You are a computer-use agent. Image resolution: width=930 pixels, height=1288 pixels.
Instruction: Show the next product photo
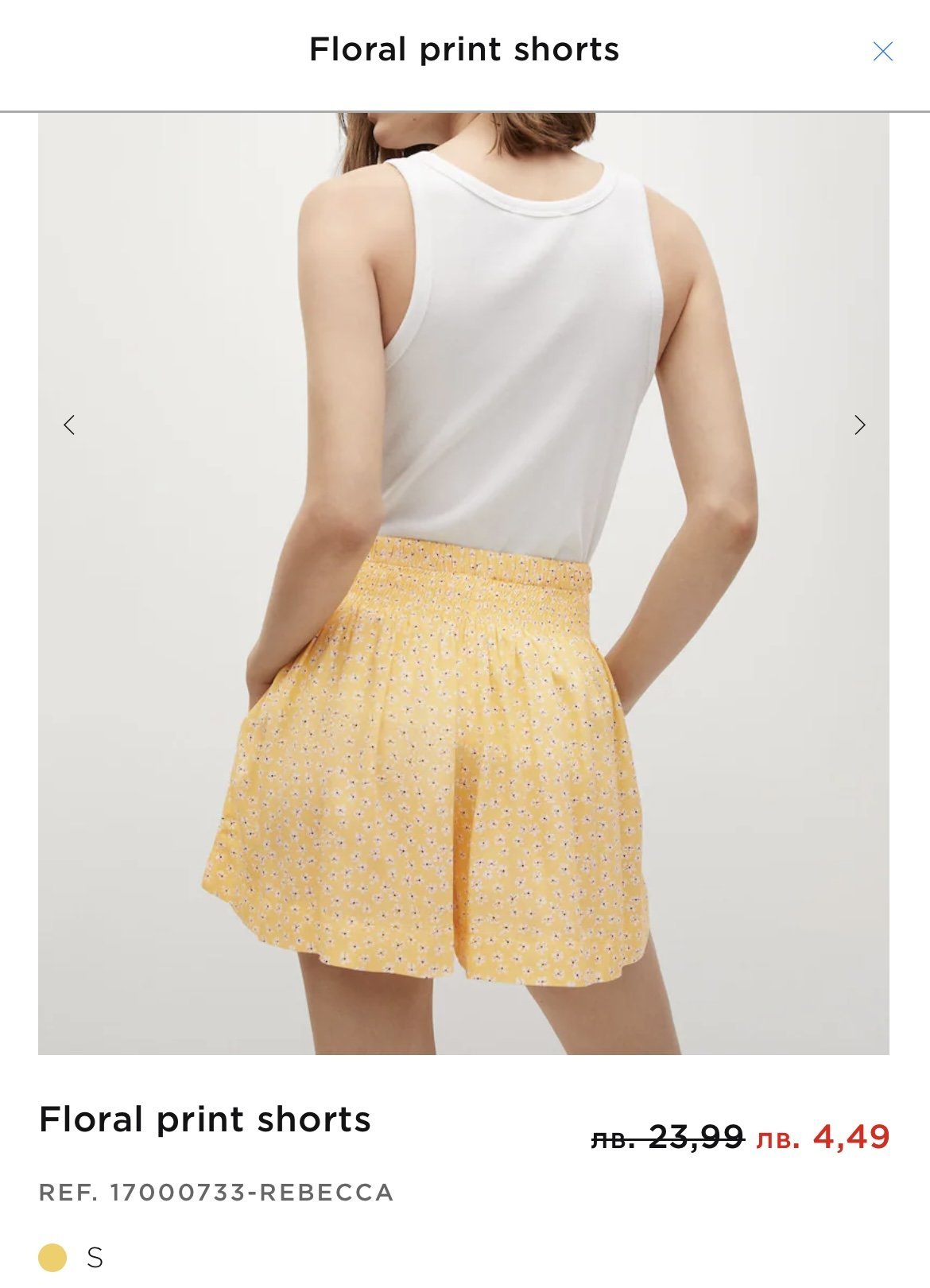[859, 425]
